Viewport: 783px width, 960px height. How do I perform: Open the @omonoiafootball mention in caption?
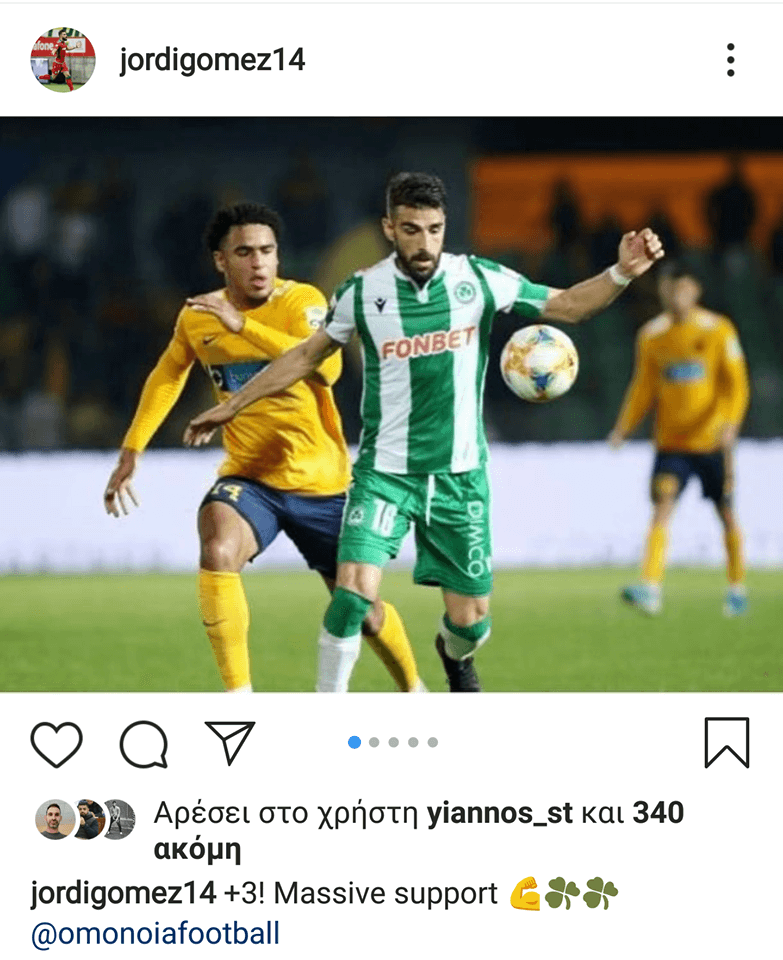(155, 934)
